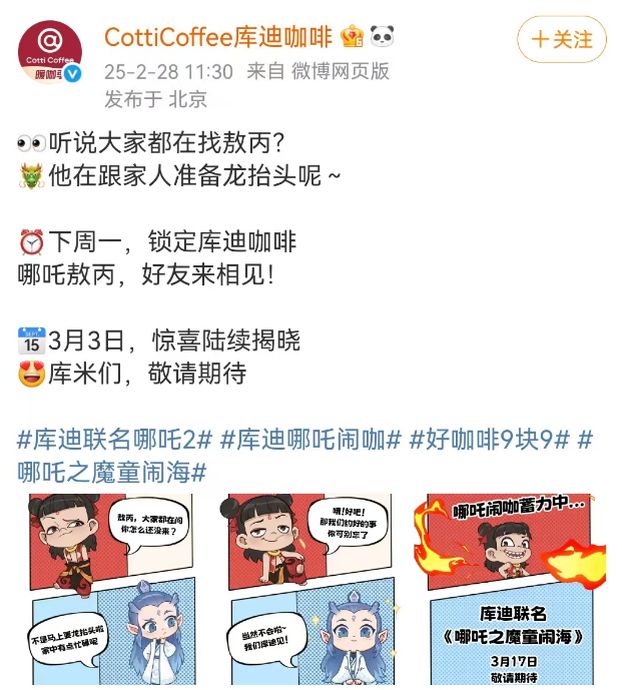Open the hashtag #哪吒之魔童闹海#
Image resolution: width=622 pixels, height=690 pixels.
[112, 471]
